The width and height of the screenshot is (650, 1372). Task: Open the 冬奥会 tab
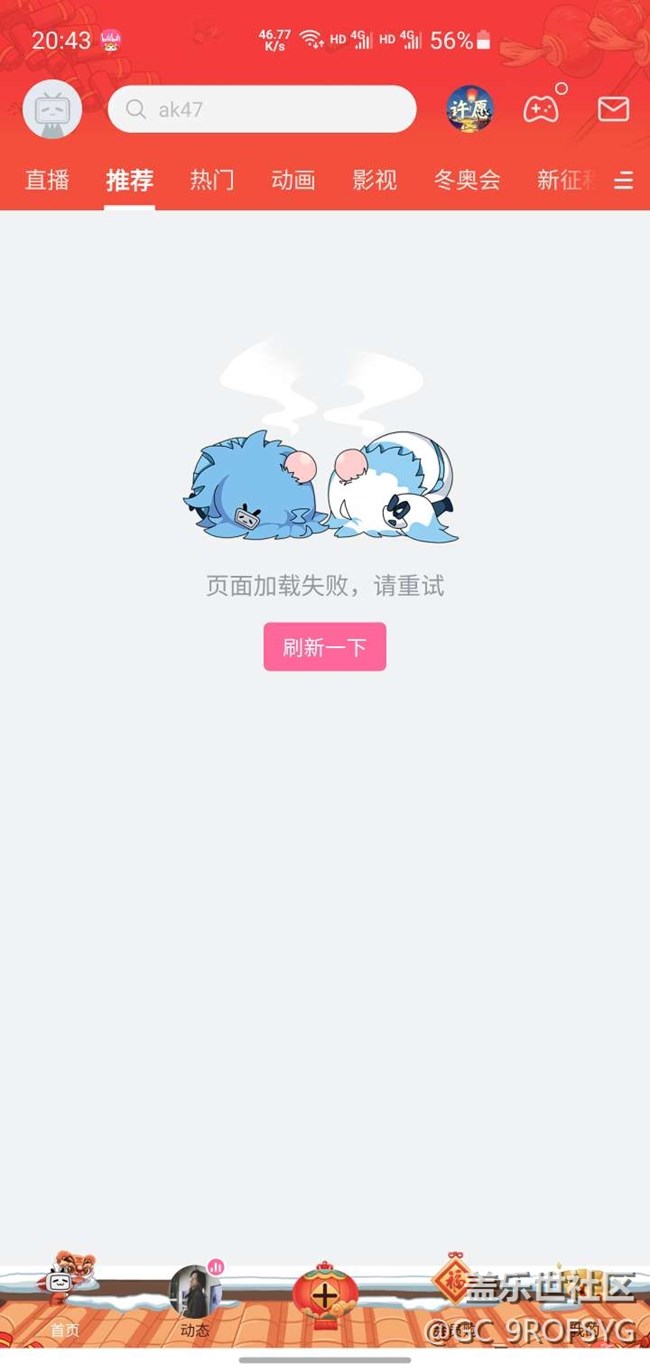pos(466,180)
